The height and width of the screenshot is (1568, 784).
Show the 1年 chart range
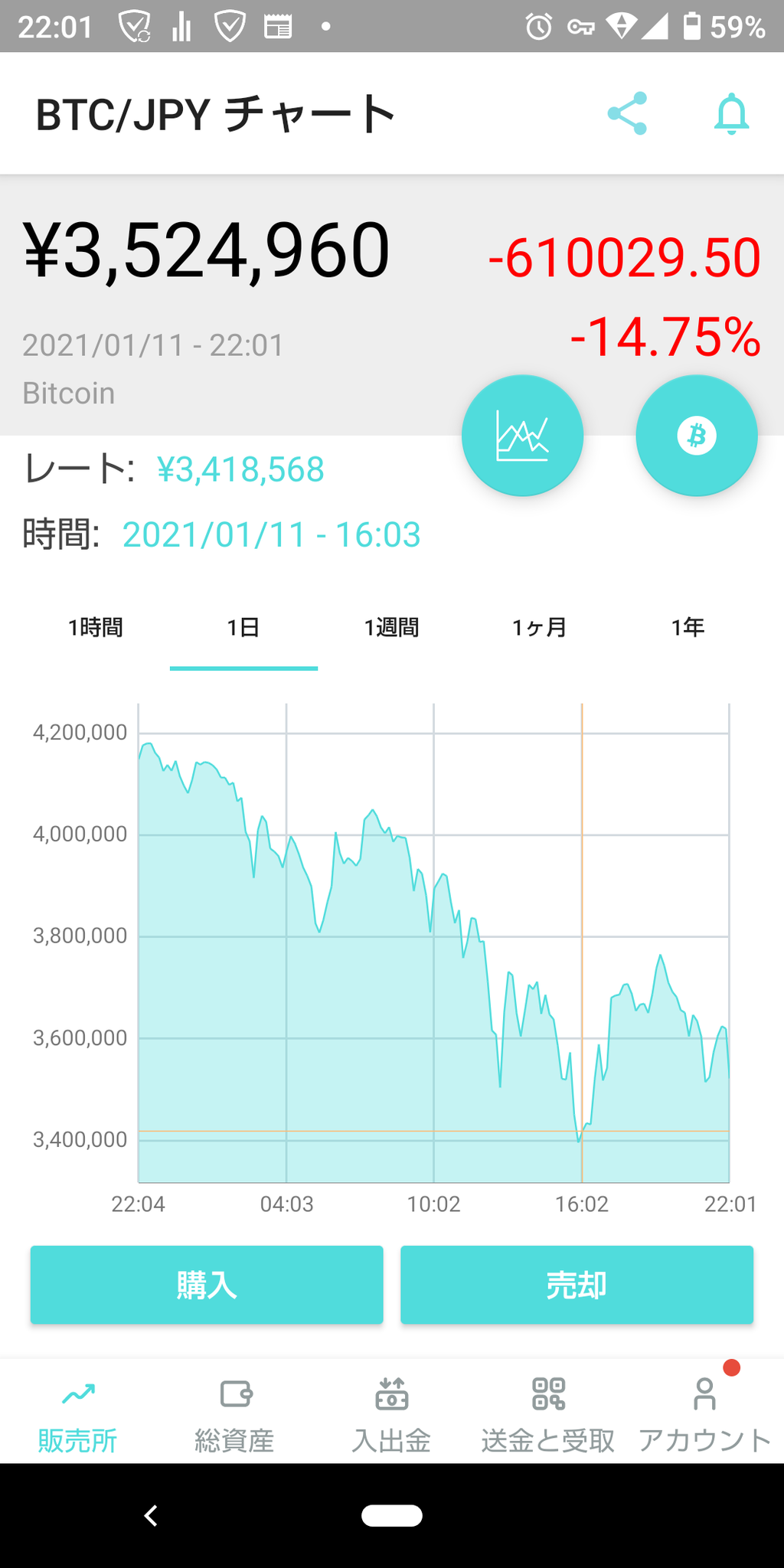coord(688,628)
